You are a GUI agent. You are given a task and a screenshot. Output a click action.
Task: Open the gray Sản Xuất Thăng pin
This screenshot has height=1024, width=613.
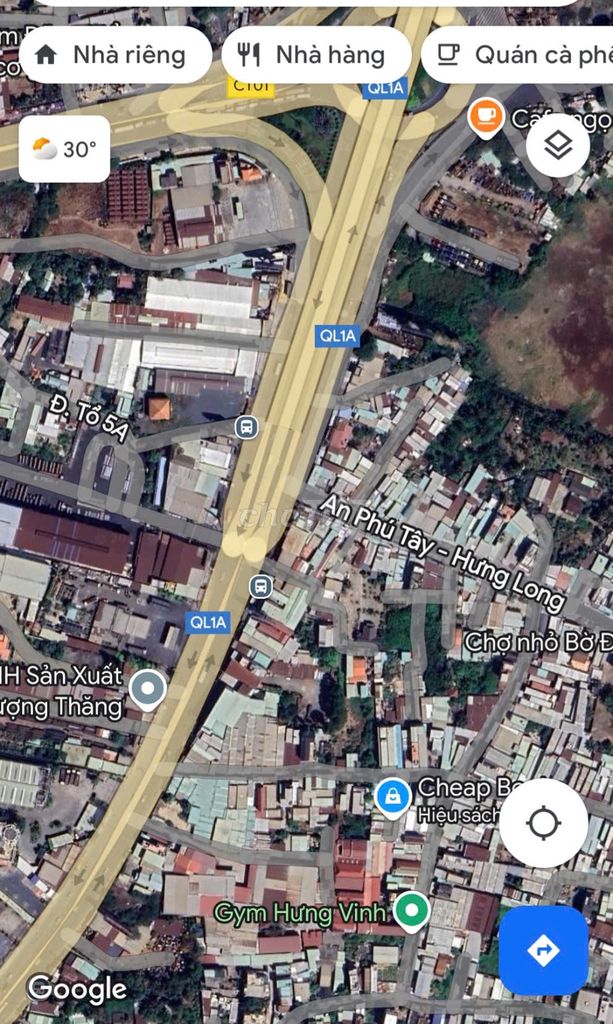tap(148, 689)
